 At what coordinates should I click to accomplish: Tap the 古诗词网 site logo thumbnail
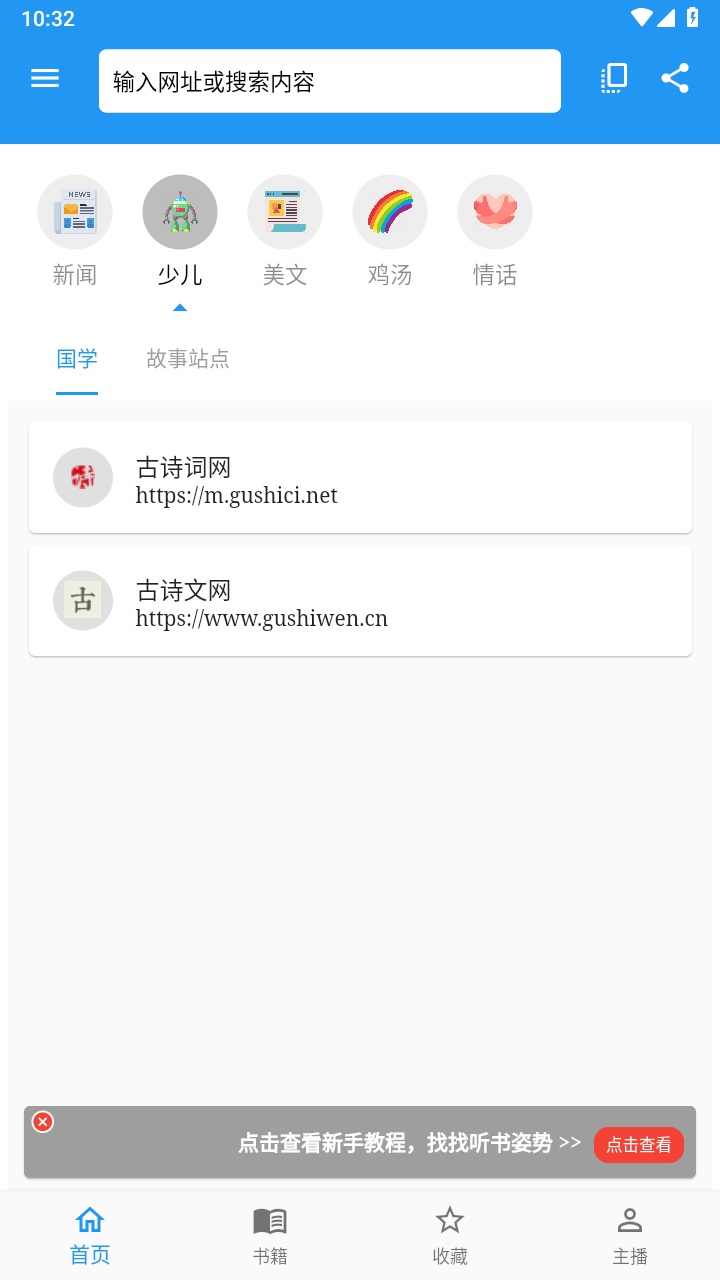[82, 477]
